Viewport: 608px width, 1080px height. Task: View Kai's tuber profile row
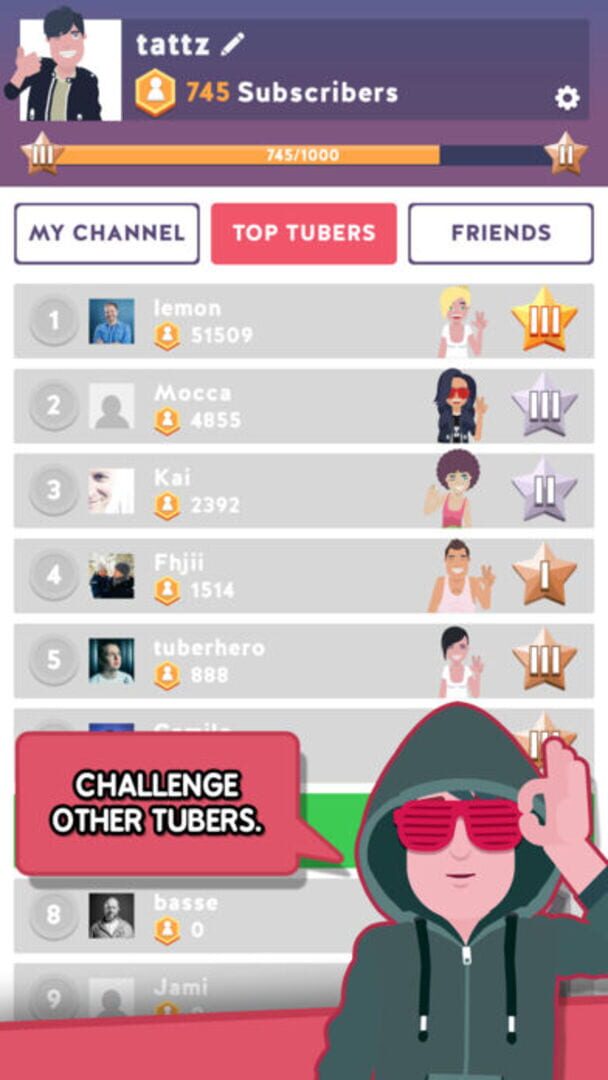pos(300,491)
